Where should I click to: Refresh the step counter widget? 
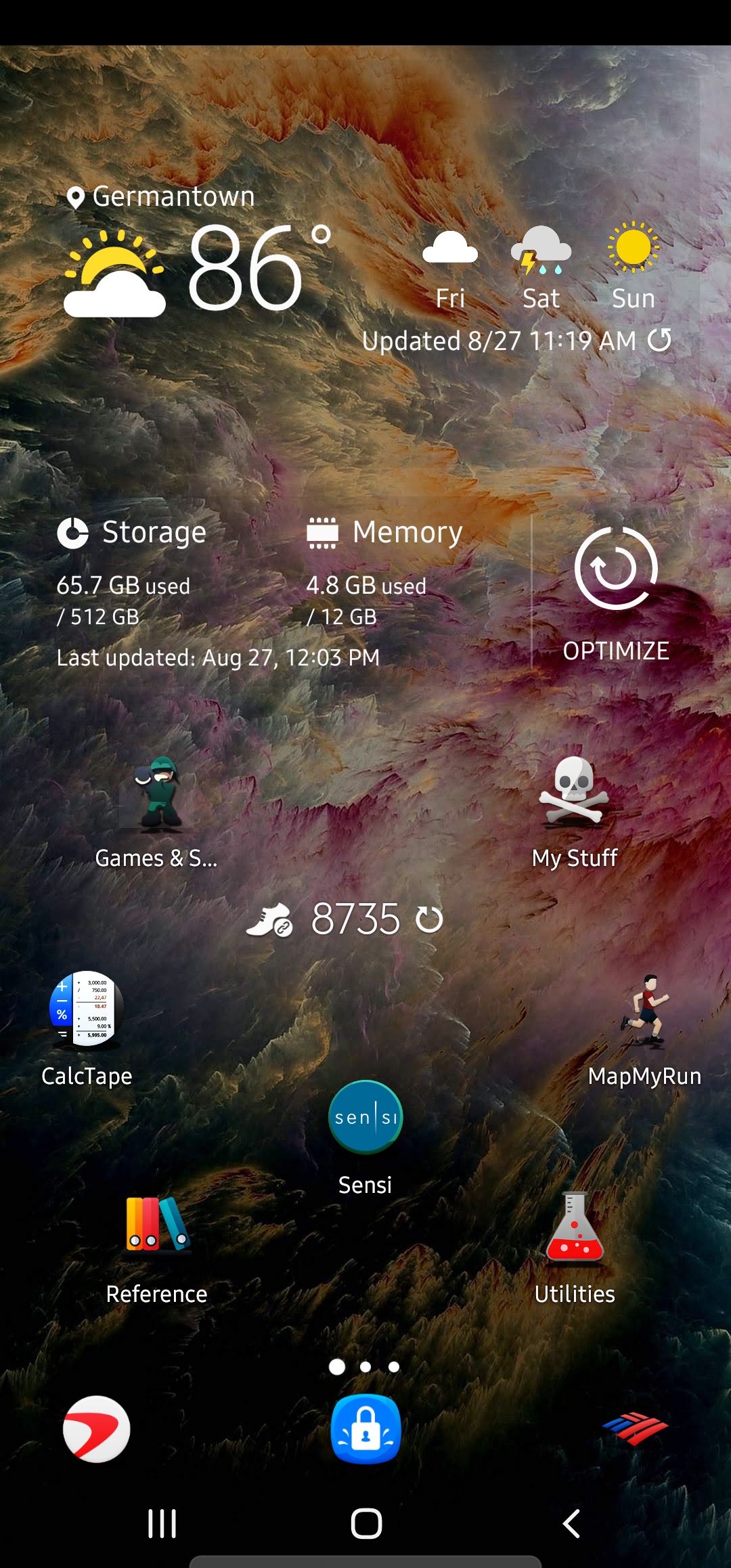tap(429, 920)
